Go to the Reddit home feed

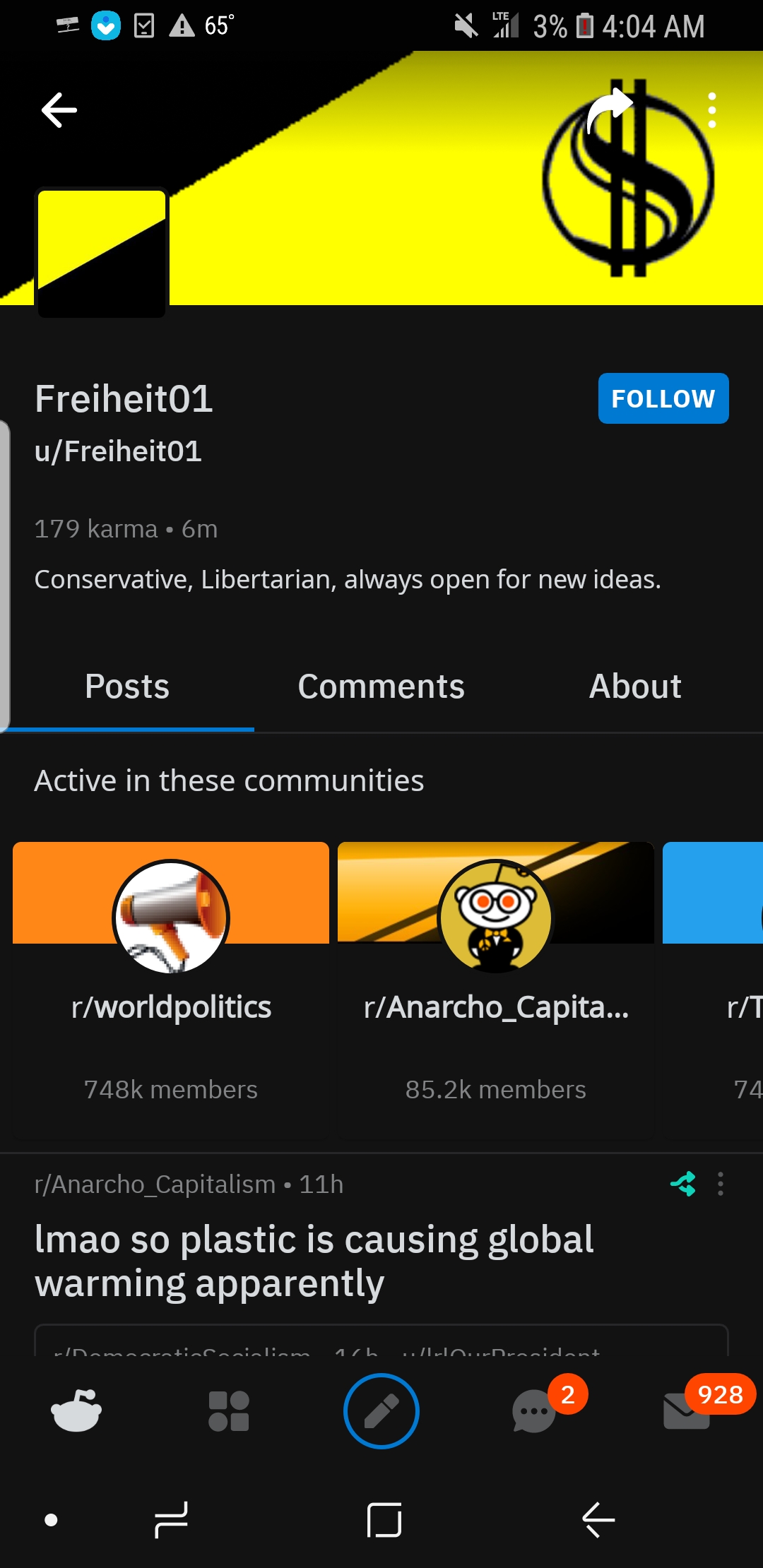pos(76,1411)
